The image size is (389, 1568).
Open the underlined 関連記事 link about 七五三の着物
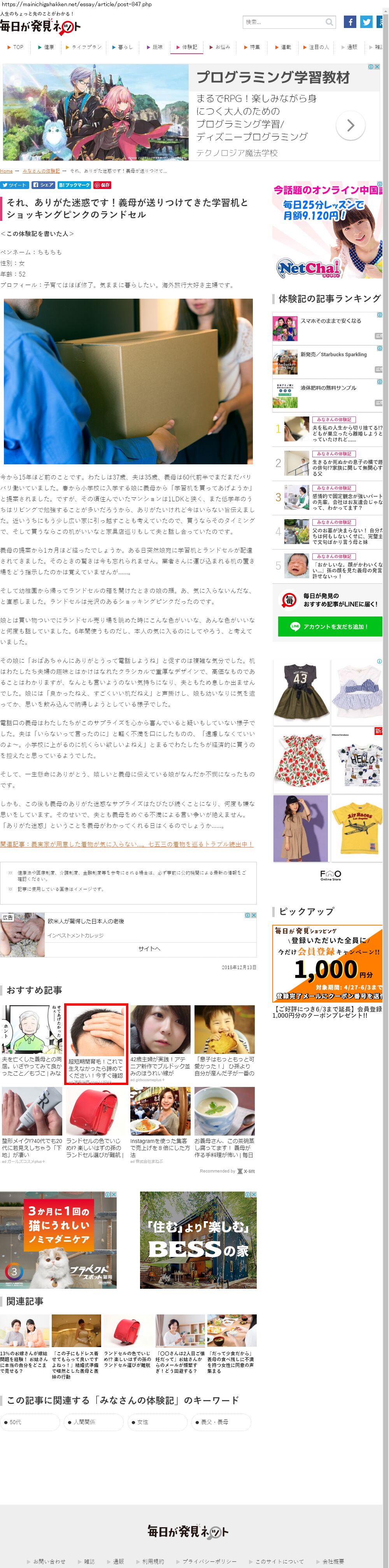(126, 843)
